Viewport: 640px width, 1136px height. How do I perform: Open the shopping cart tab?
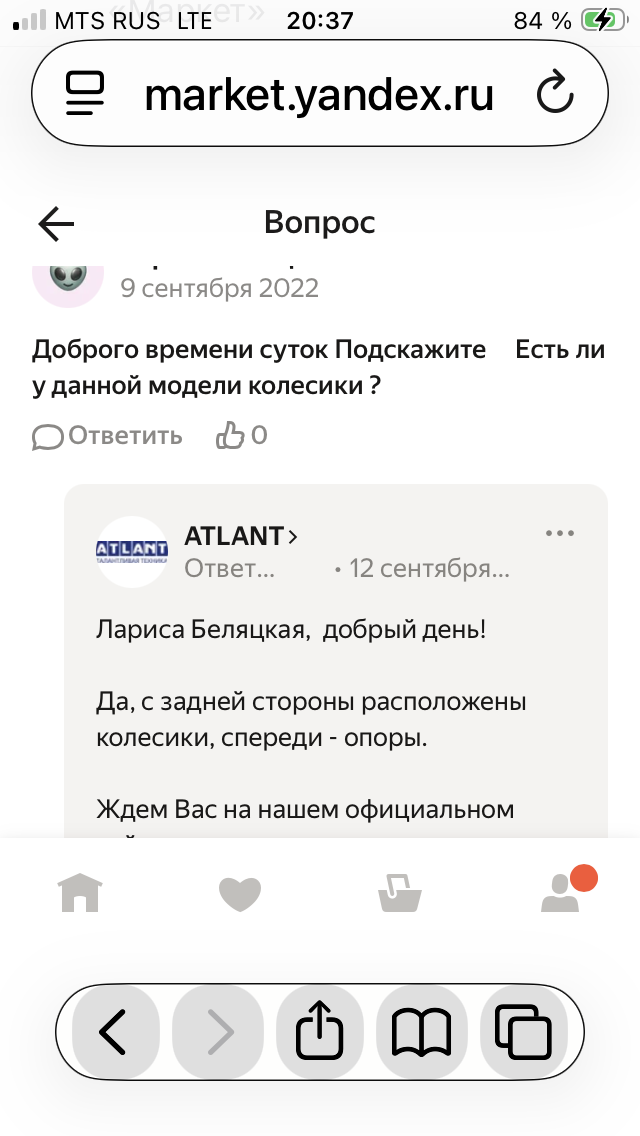pos(400,892)
